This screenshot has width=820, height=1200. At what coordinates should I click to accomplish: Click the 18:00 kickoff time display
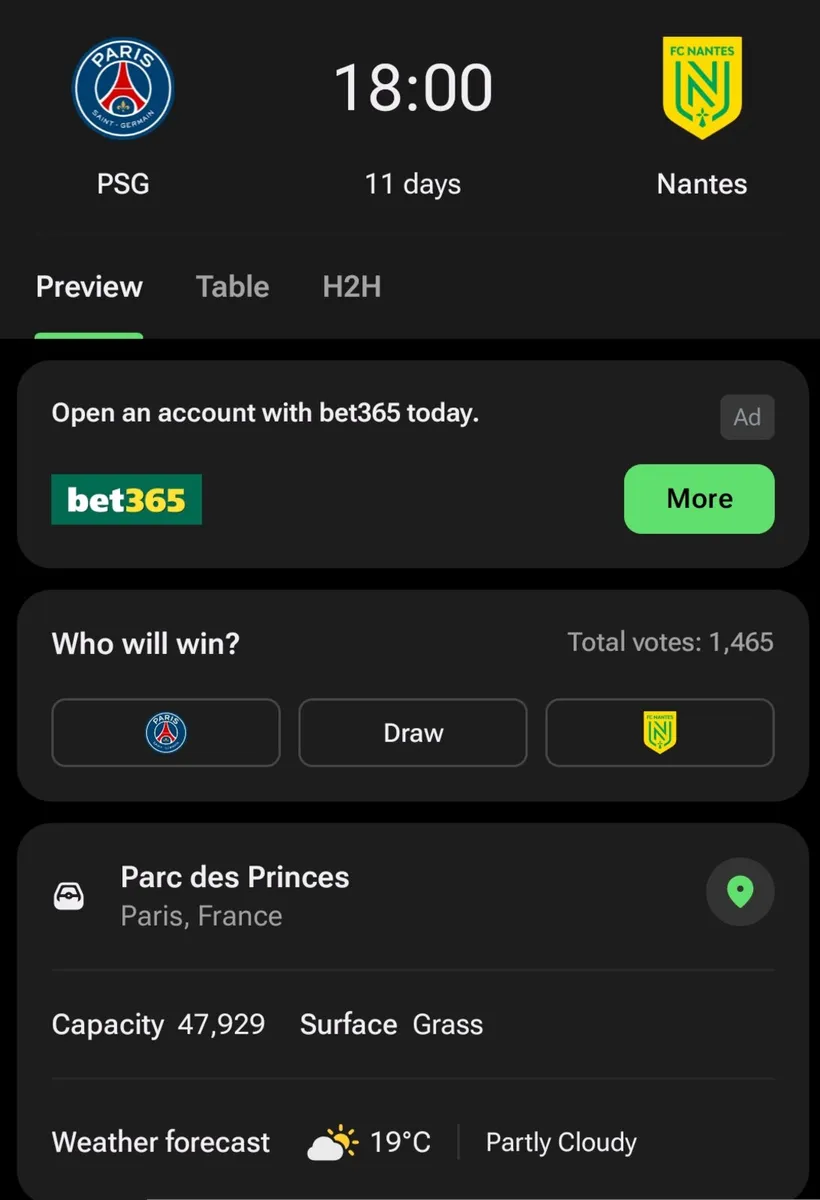(412, 86)
